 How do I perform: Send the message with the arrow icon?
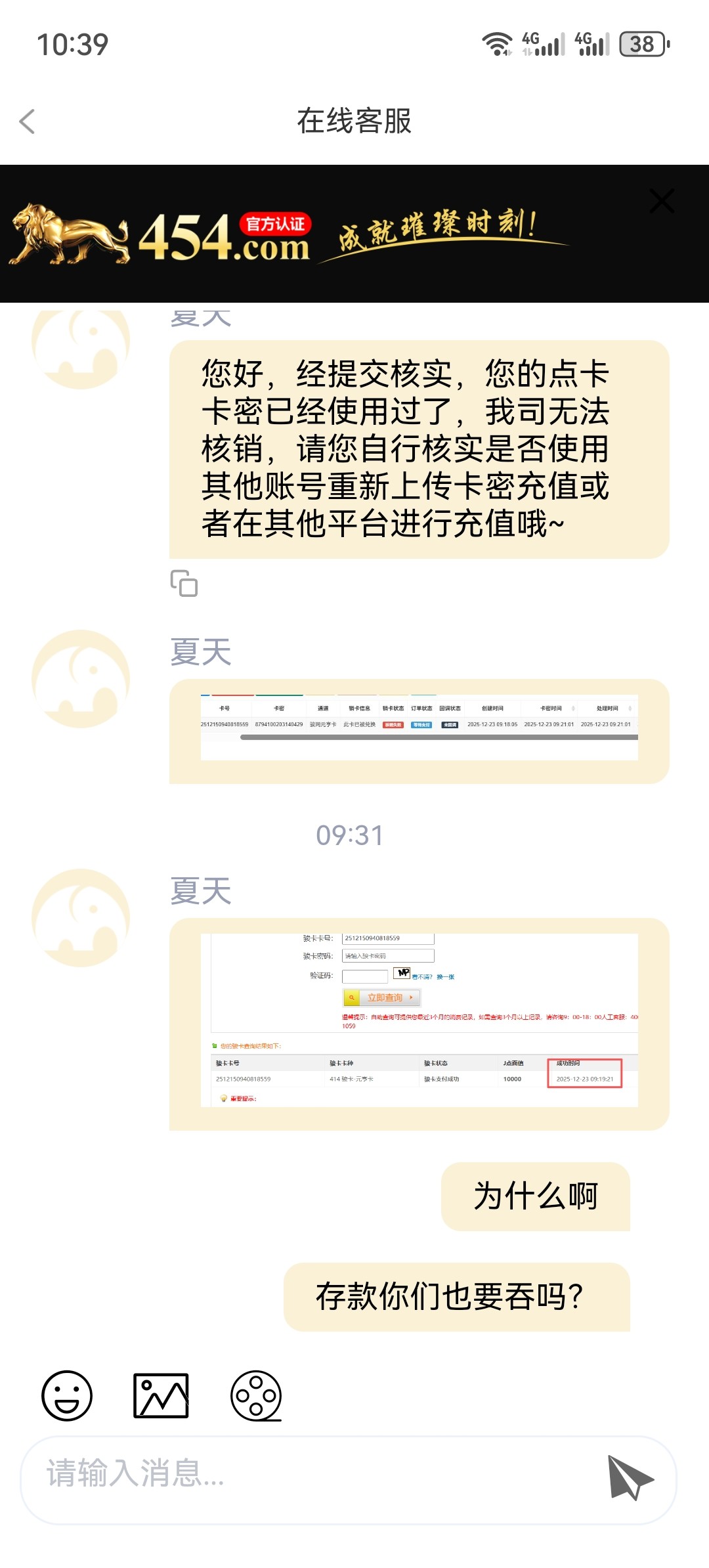(x=630, y=1477)
